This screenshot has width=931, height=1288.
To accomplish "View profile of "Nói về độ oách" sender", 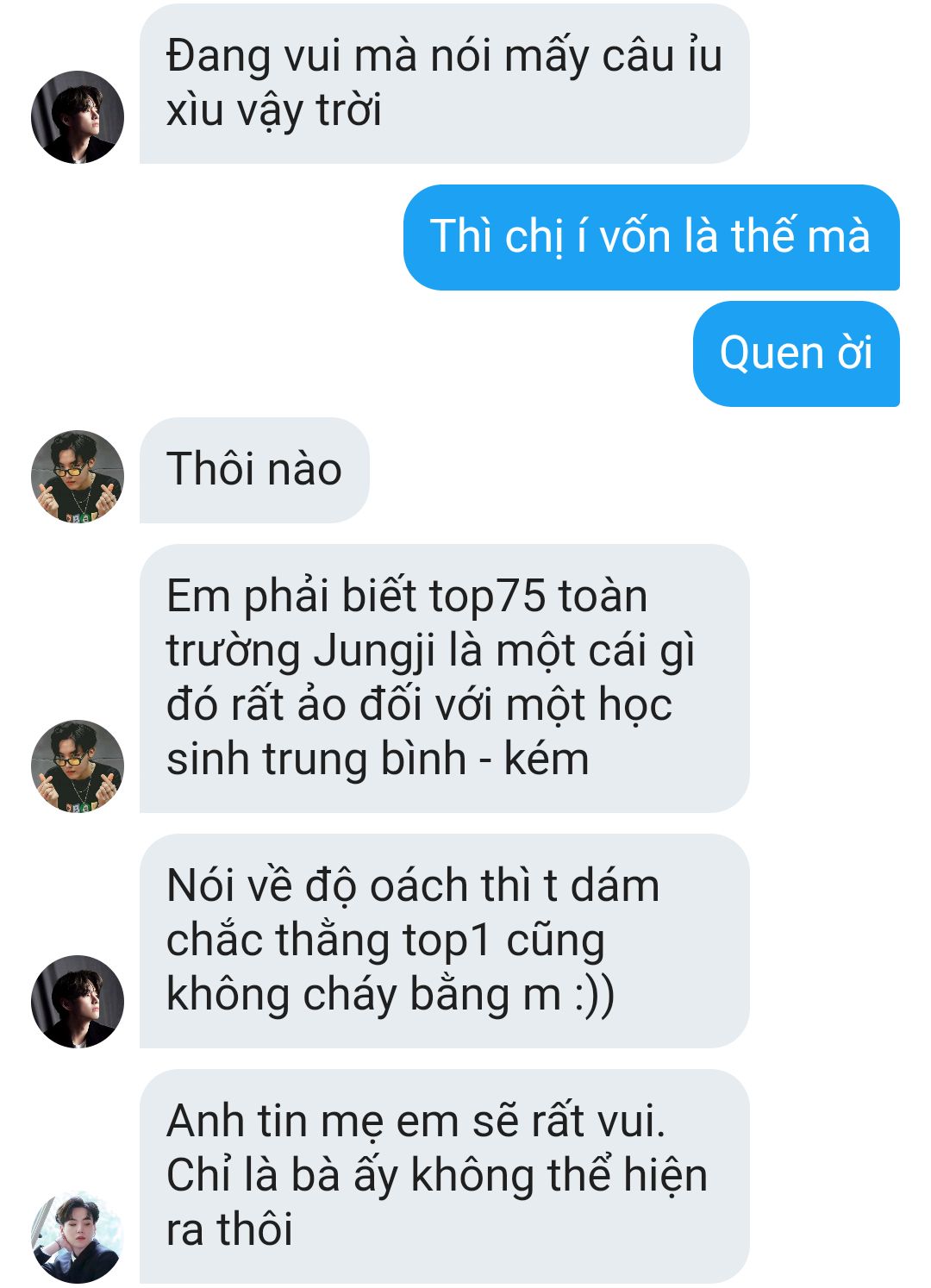I will pyautogui.click(x=77, y=1002).
